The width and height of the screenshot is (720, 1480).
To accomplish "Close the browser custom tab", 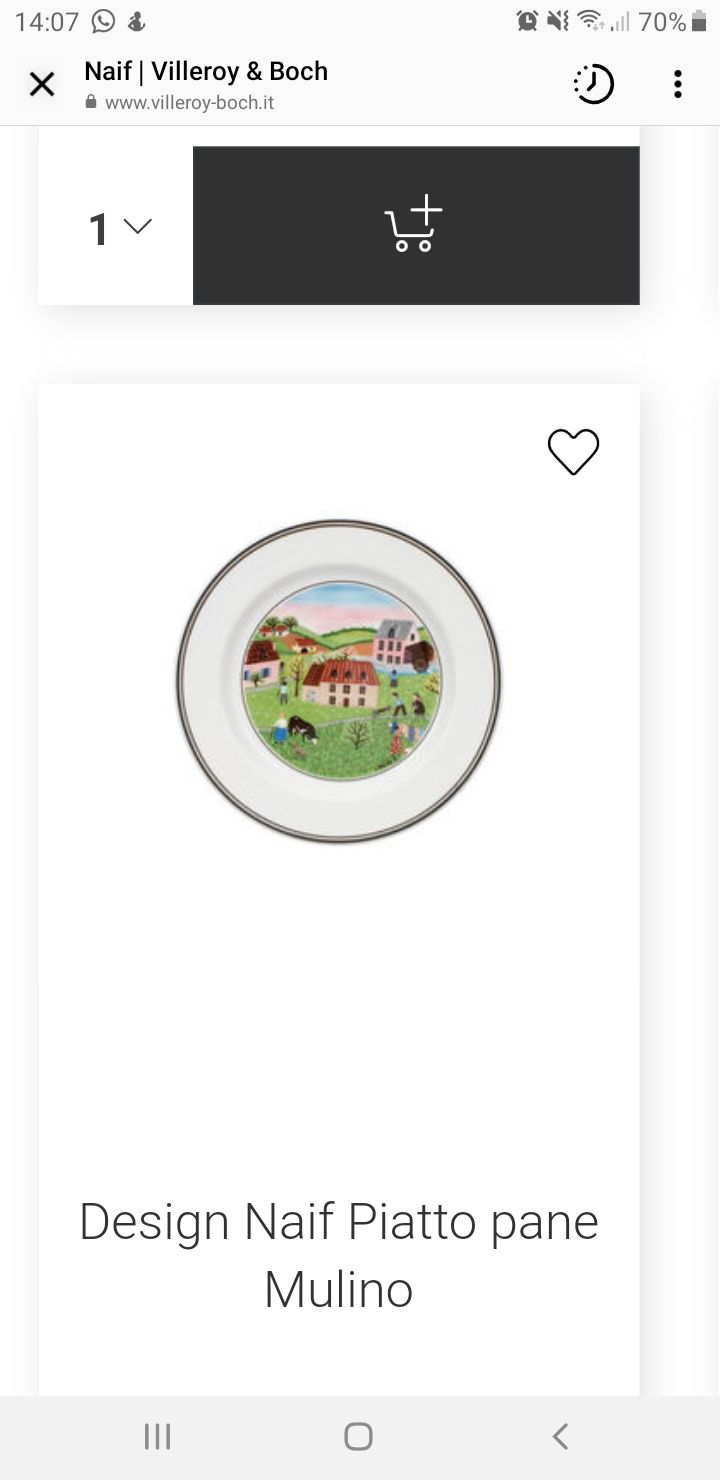I will 42,85.
